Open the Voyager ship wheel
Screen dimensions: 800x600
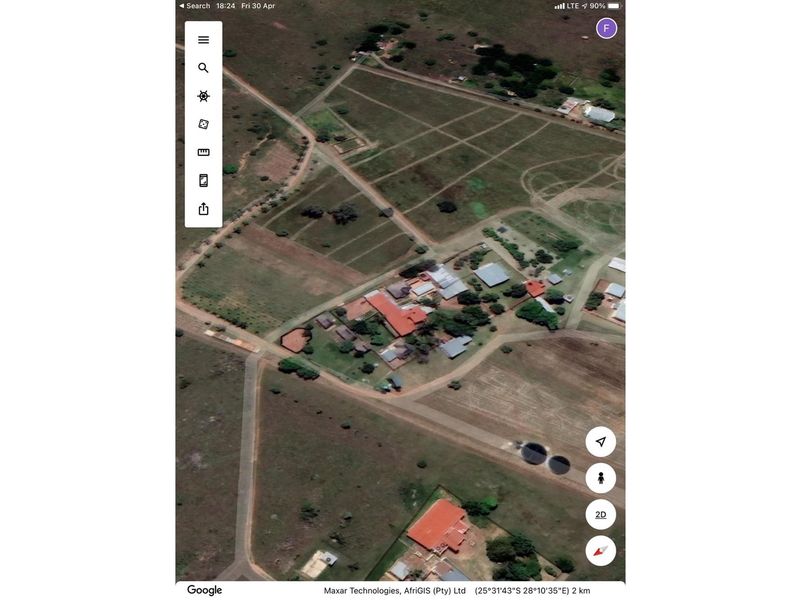pyautogui.click(x=203, y=96)
